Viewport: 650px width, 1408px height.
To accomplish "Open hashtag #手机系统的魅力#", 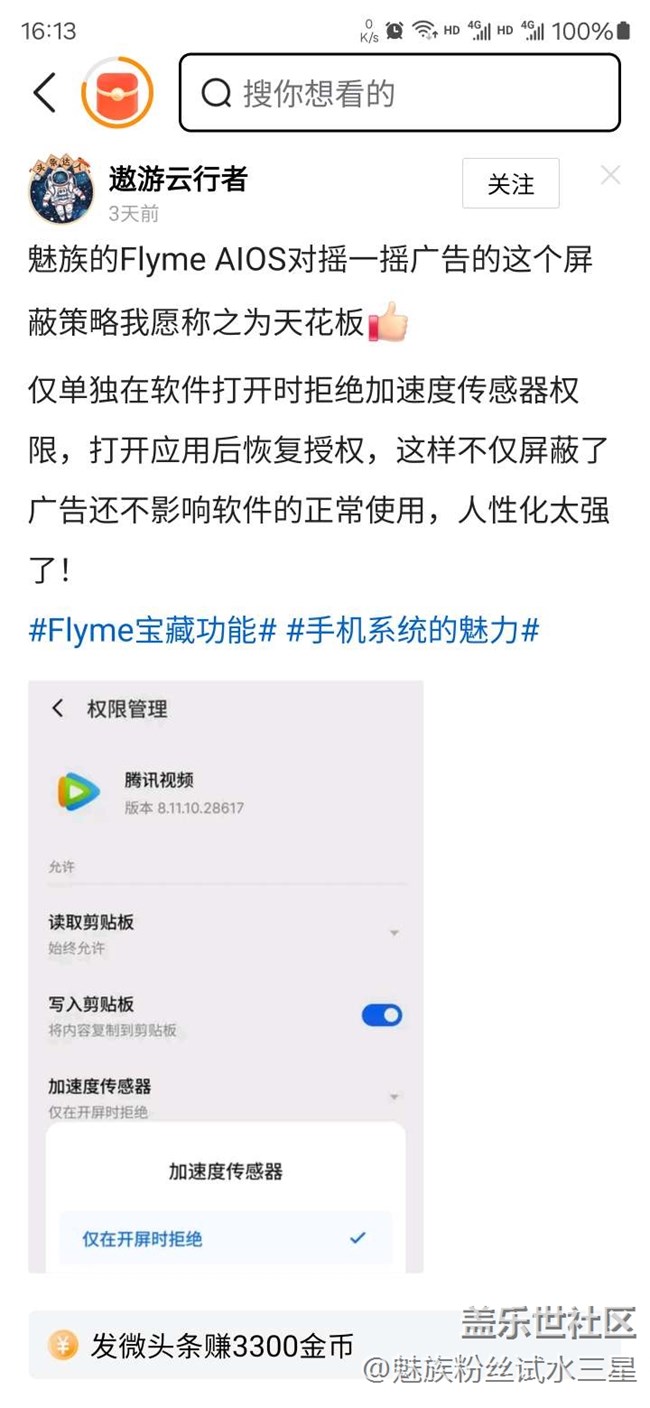I will (413, 631).
